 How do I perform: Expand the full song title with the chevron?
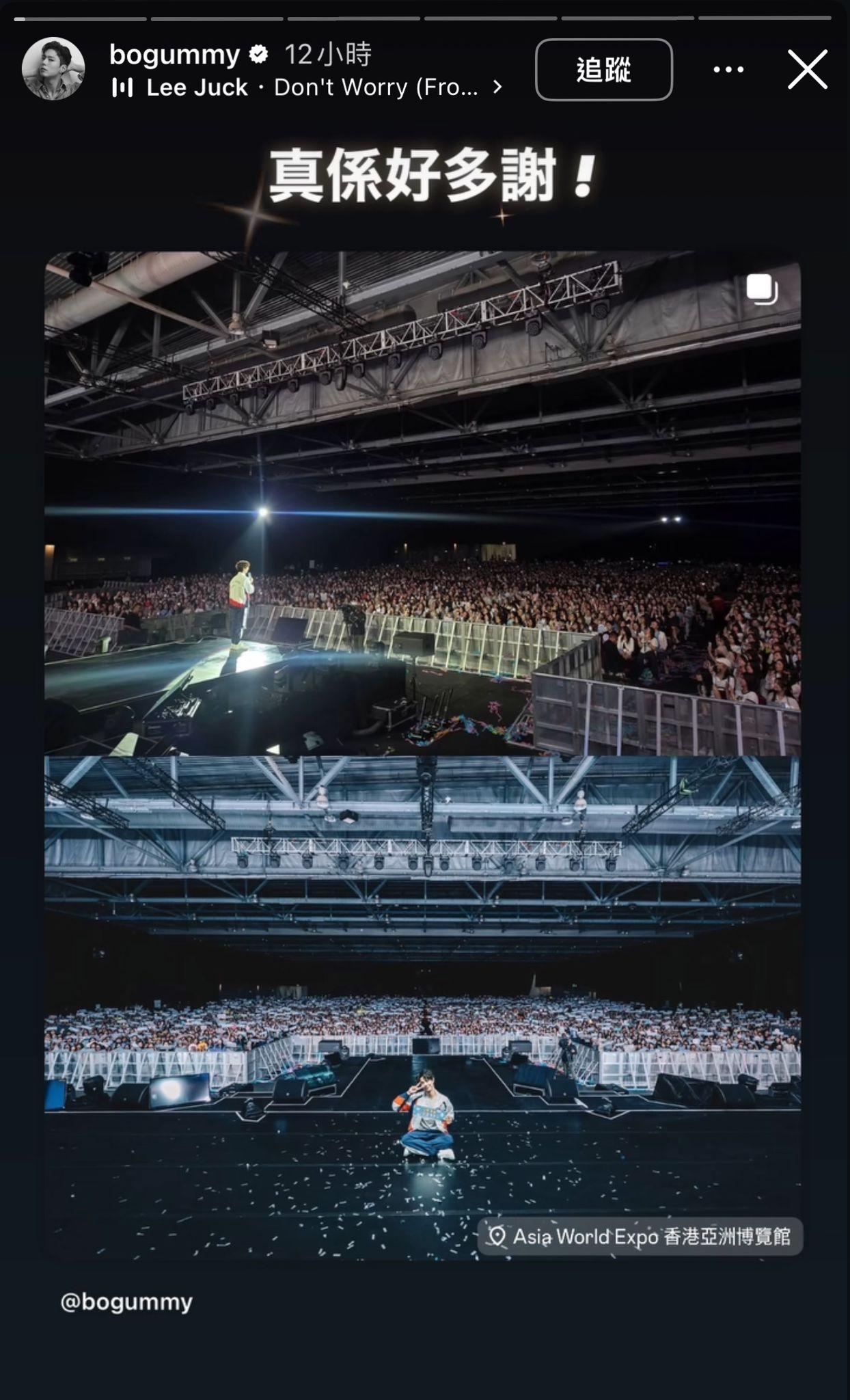coord(498,87)
